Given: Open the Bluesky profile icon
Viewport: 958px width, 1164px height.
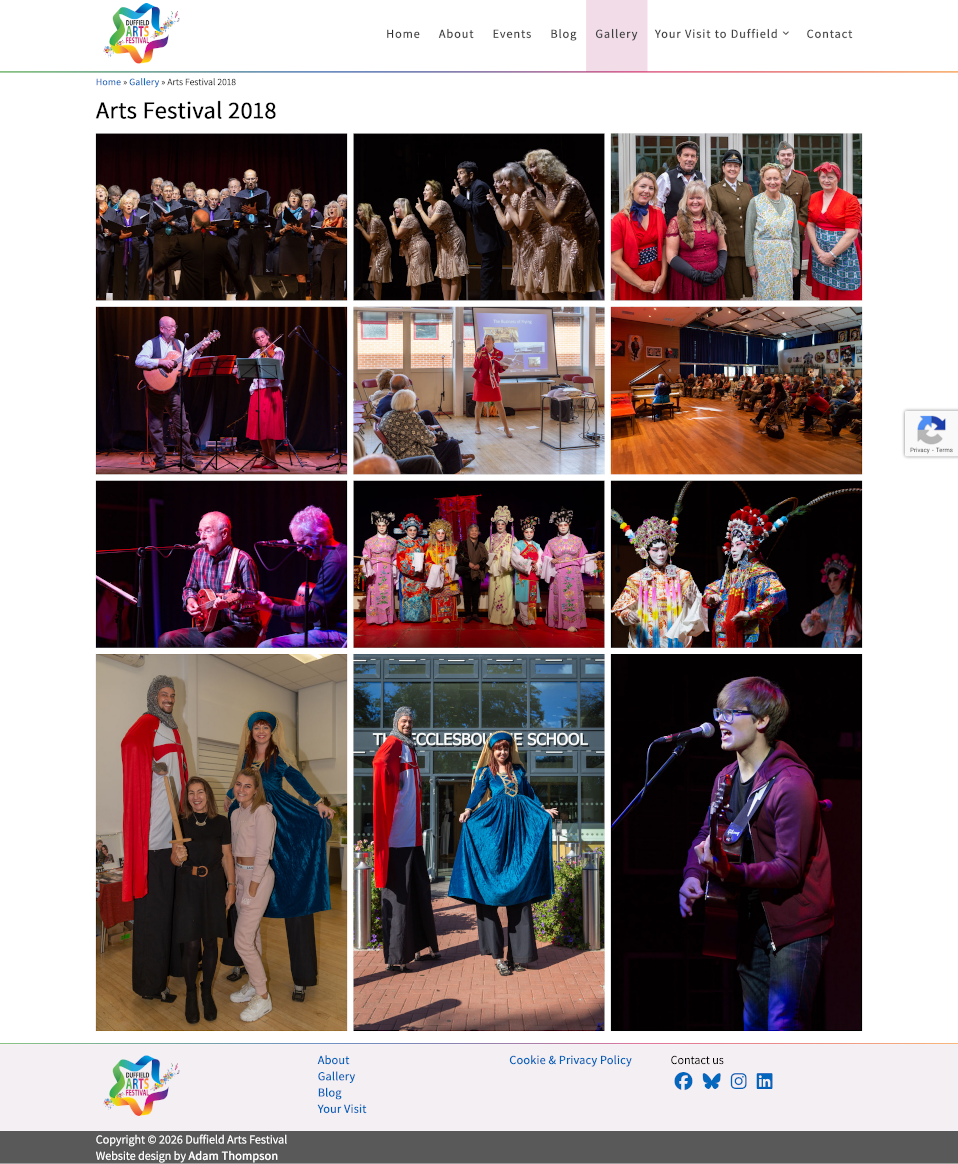Looking at the screenshot, I should tap(711, 1081).
